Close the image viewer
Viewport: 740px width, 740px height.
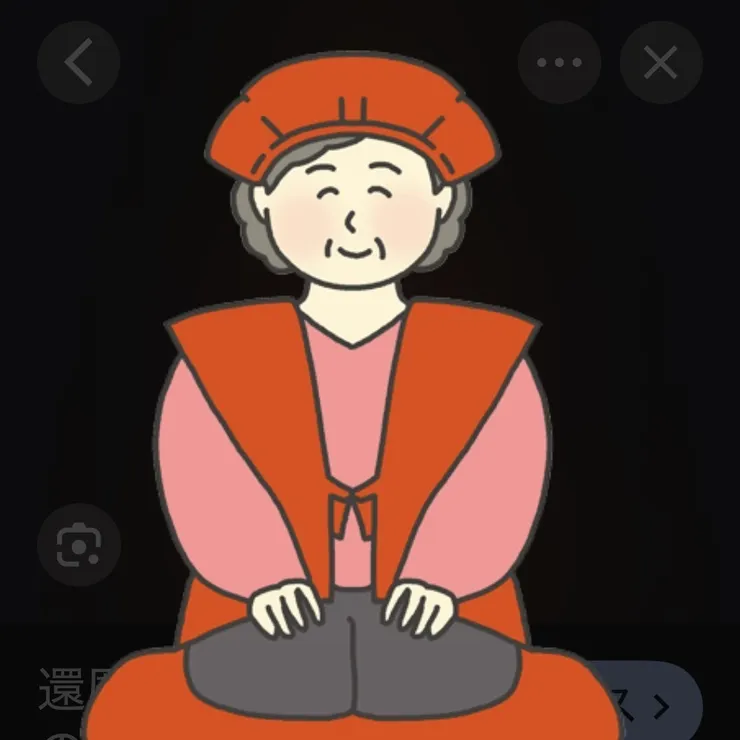coord(661,63)
